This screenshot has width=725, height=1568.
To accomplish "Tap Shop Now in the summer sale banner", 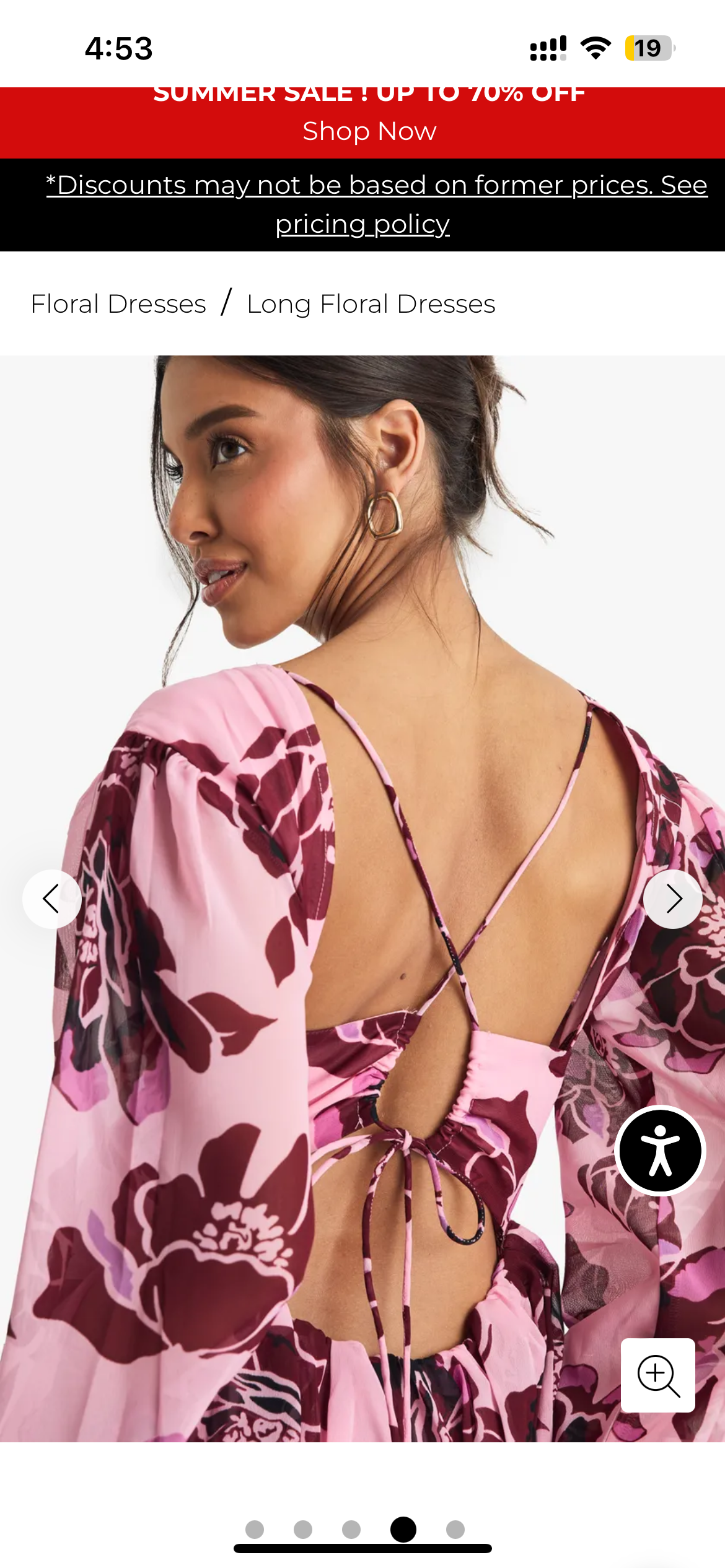I will point(369,131).
